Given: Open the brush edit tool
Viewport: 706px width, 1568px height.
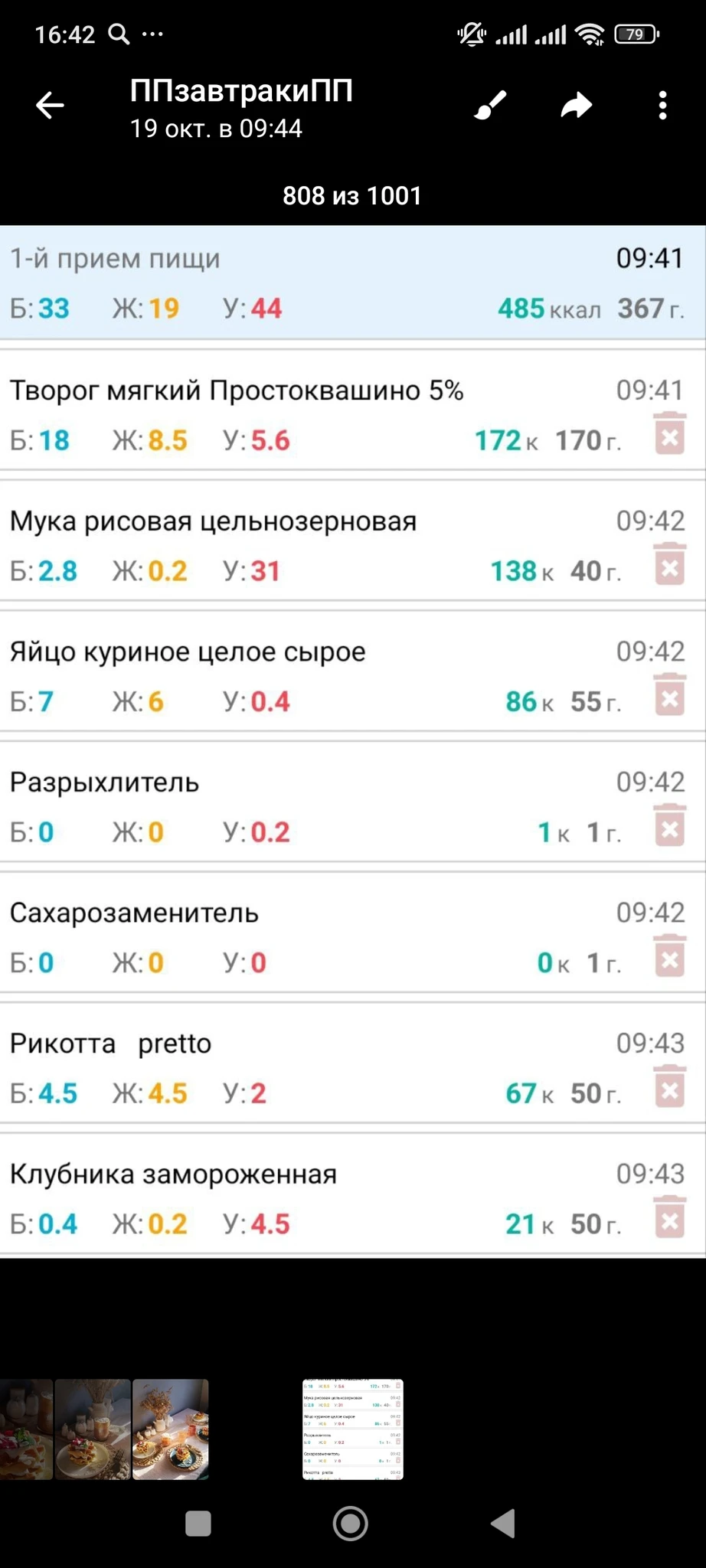Looking at the screenshot, I should pyautogui.click(x=490, y=106).
